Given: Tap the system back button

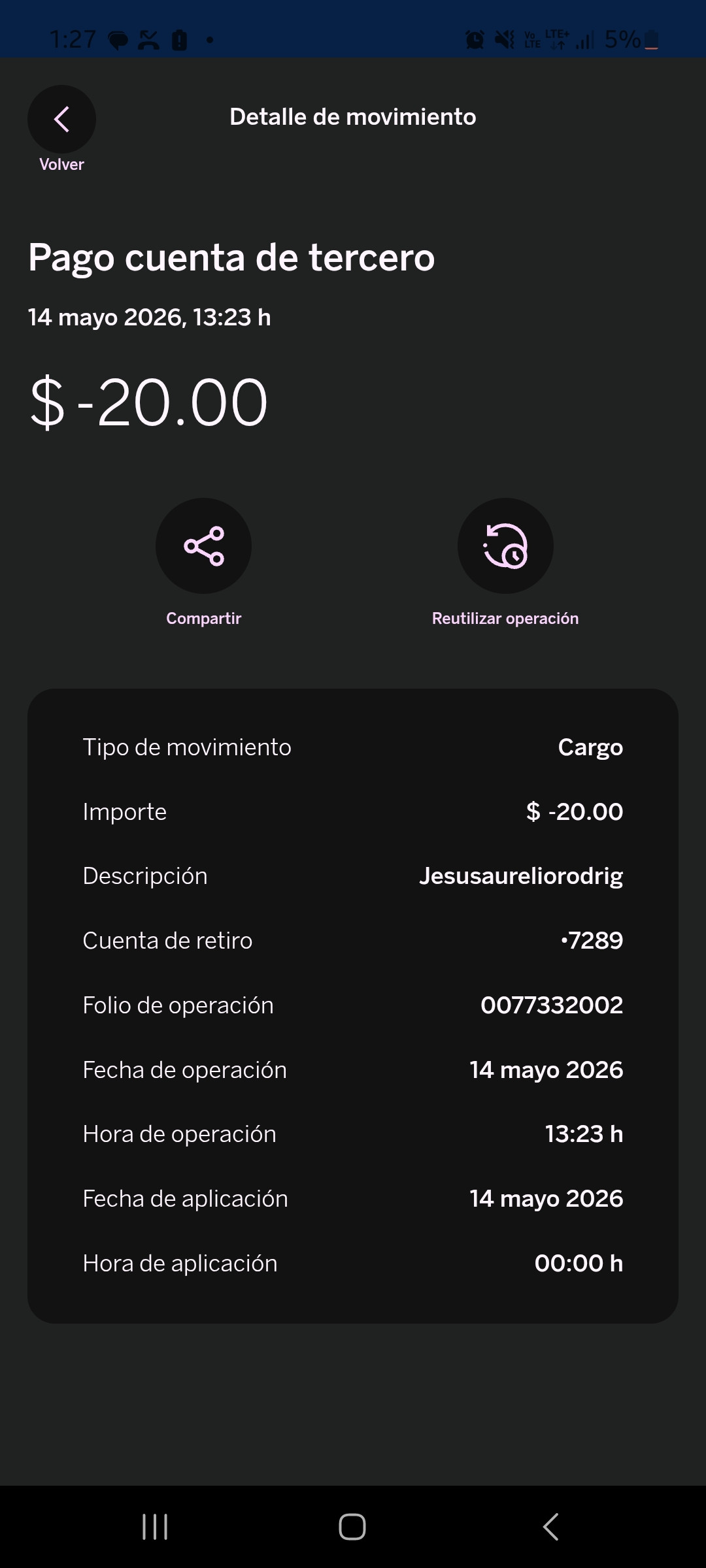Looking at the screenshot, I should coord(550,1527).
